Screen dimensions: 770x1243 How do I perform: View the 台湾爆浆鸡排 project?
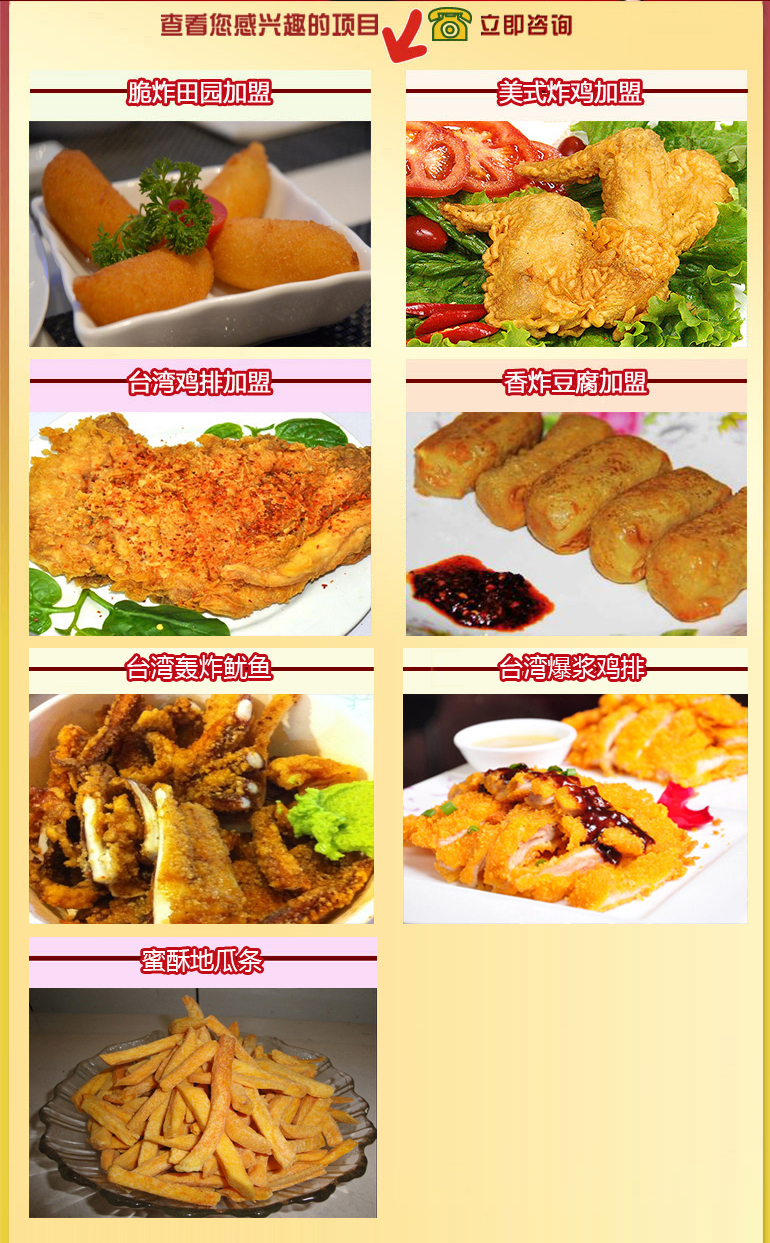(x=575, y=807)
